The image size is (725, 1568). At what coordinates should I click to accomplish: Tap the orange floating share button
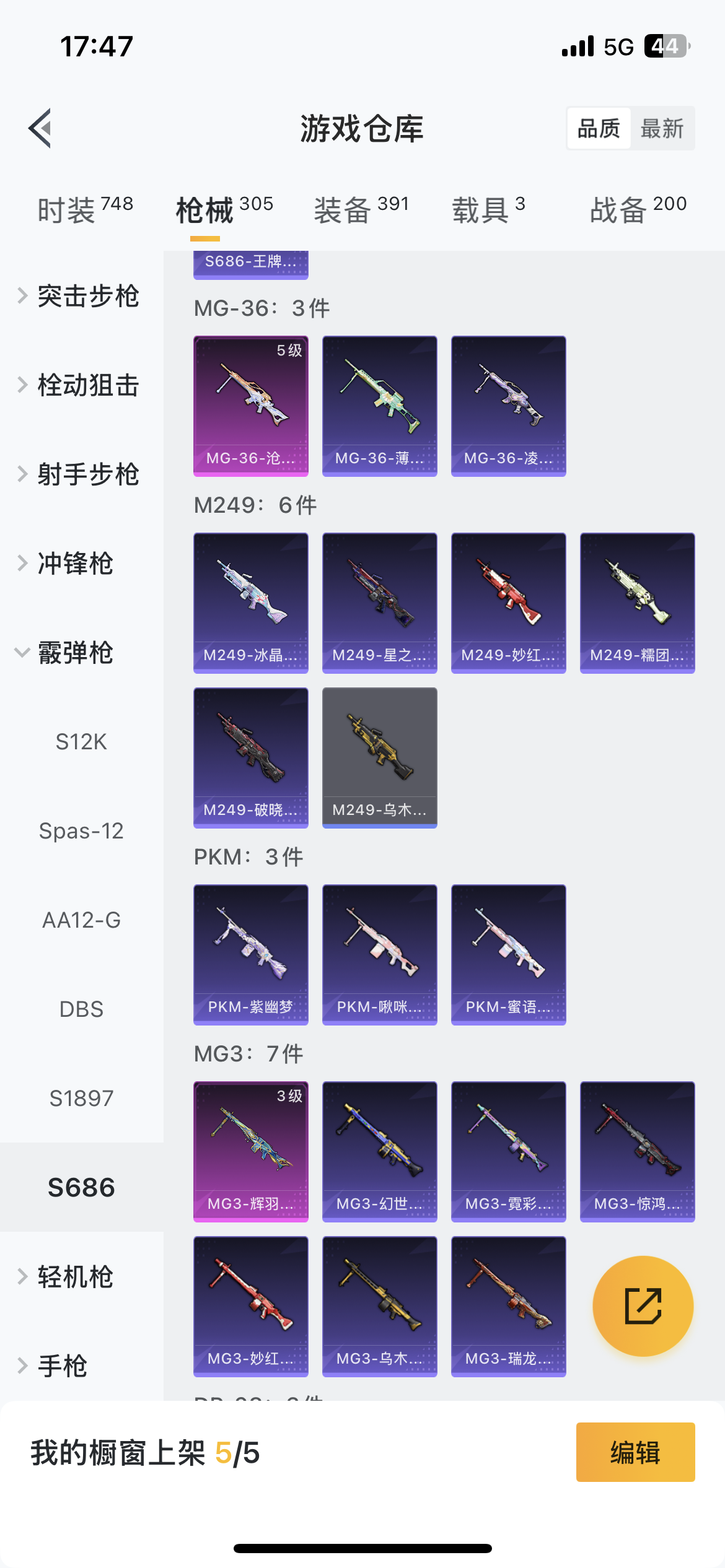[x=643, y=1306]
